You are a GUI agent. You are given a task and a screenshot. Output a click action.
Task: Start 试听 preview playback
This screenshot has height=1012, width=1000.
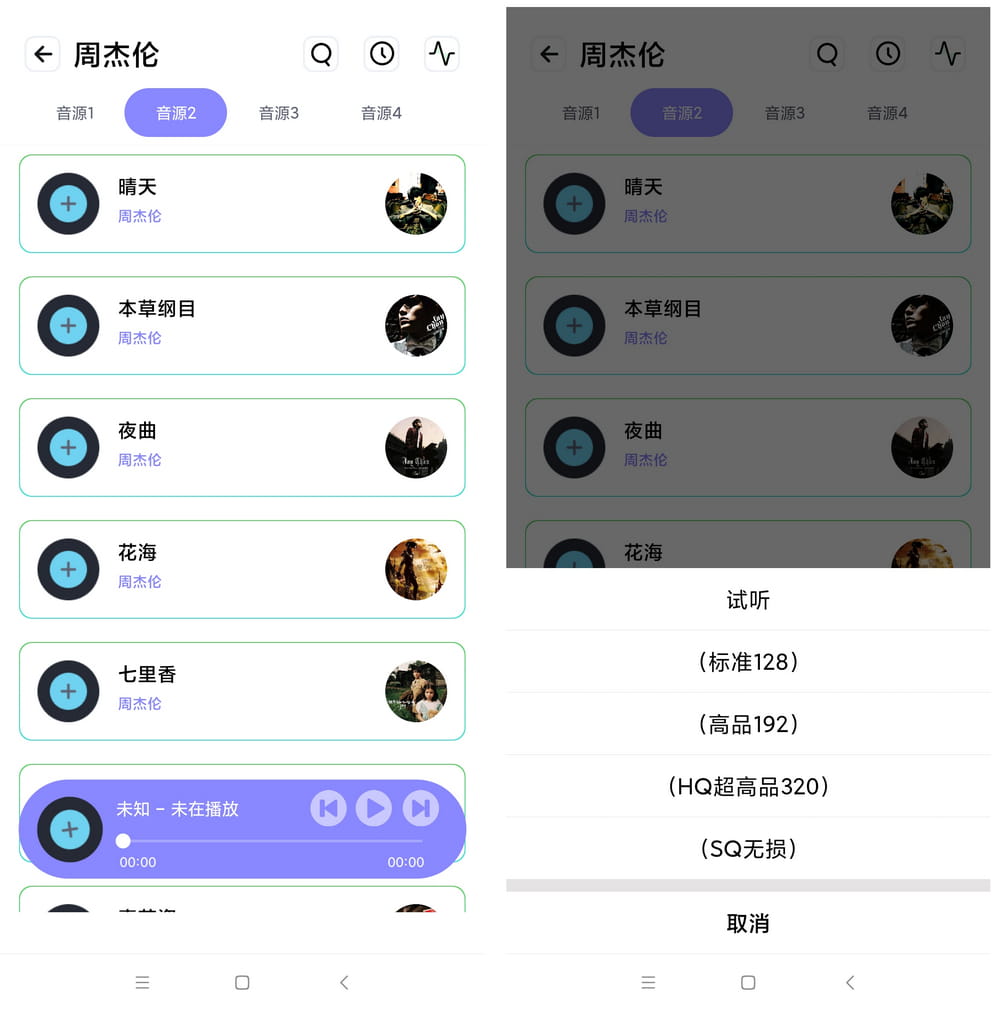point(747,599)
